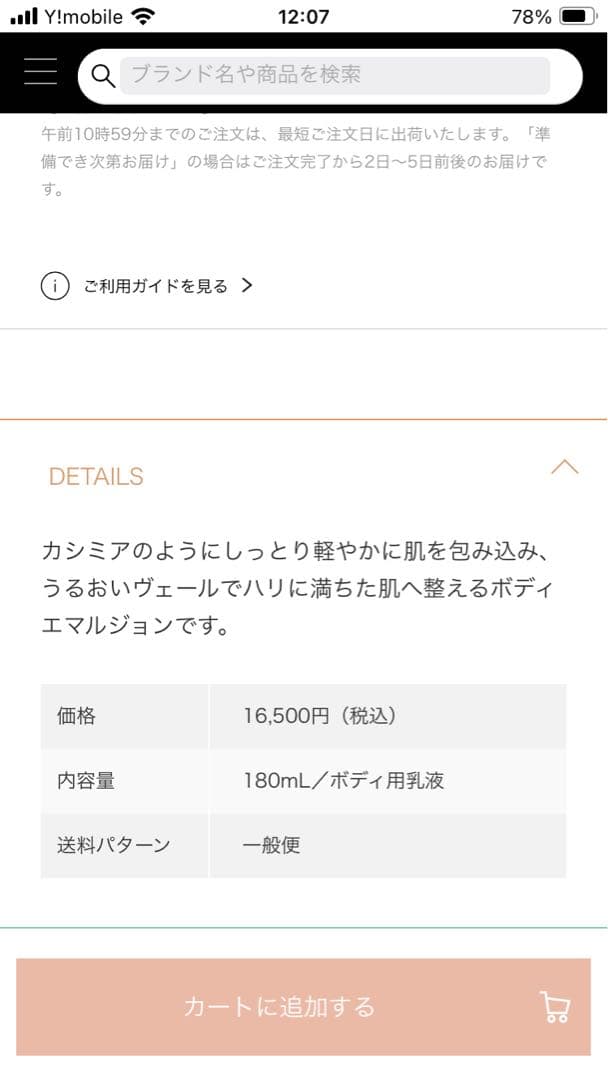Collapse the DETAILS section
Viewport: 608px width, 1080px height.
click(x=565, y=467)
